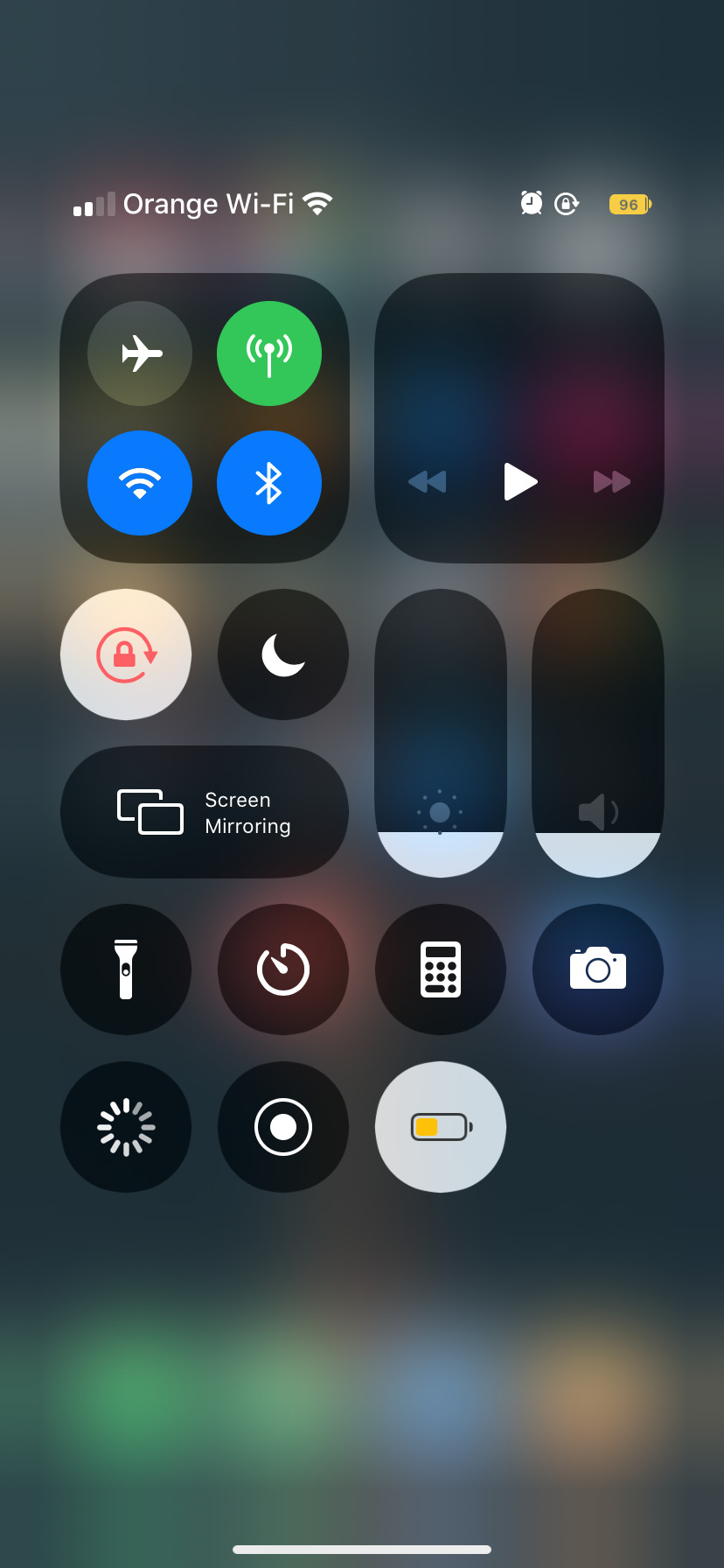Image resolution: width=724 pixels, height=1568 pixels.
Task: Skip to the next track
Action: (x=611, y=481)
